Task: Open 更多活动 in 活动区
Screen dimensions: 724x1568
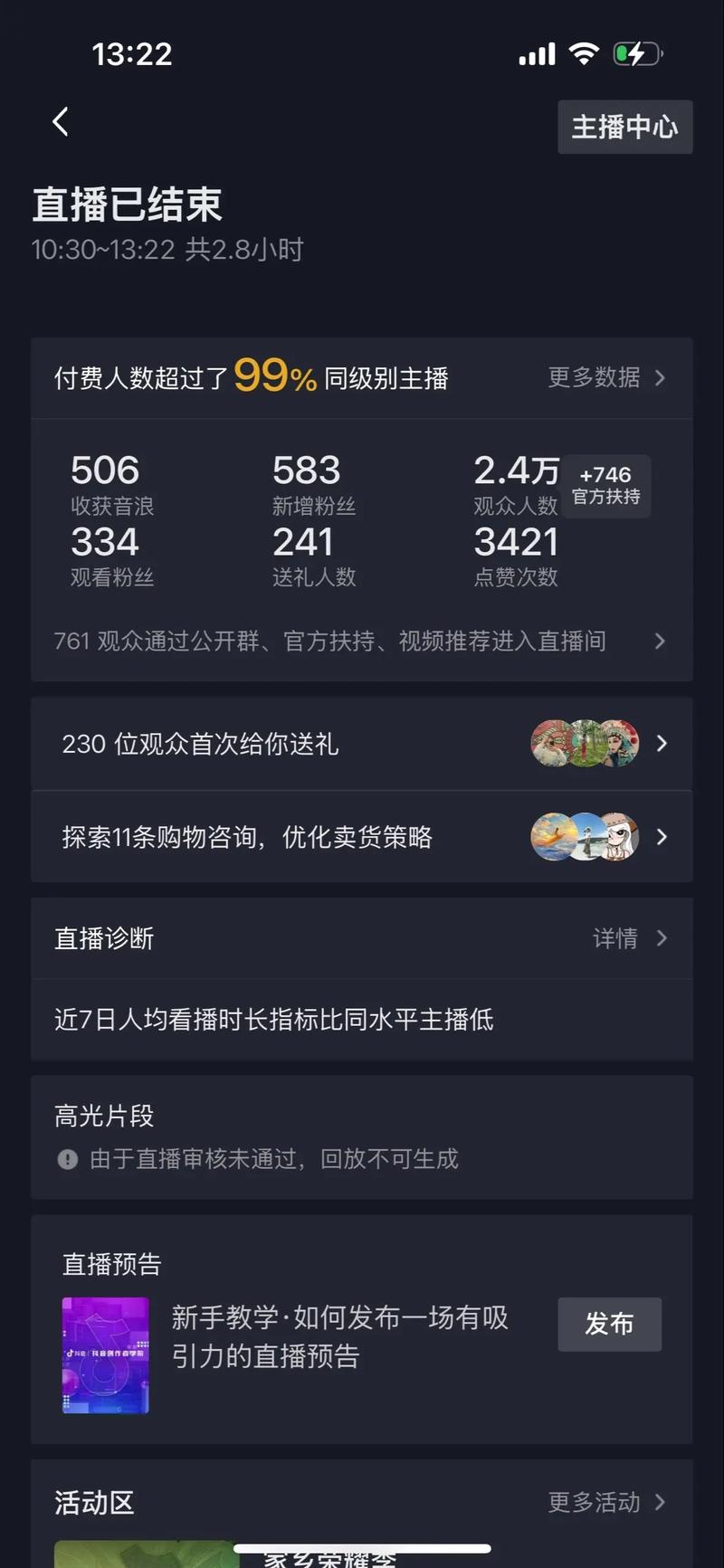Action: click(607, 1503)
